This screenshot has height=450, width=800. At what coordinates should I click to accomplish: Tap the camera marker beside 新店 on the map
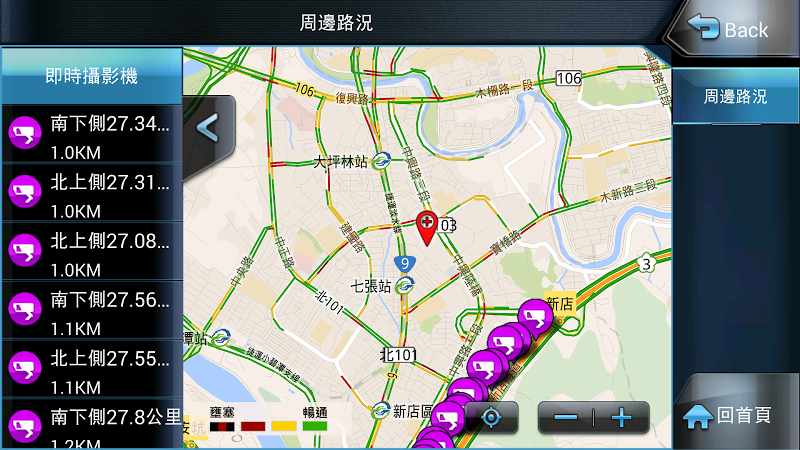tap(533, 320)
